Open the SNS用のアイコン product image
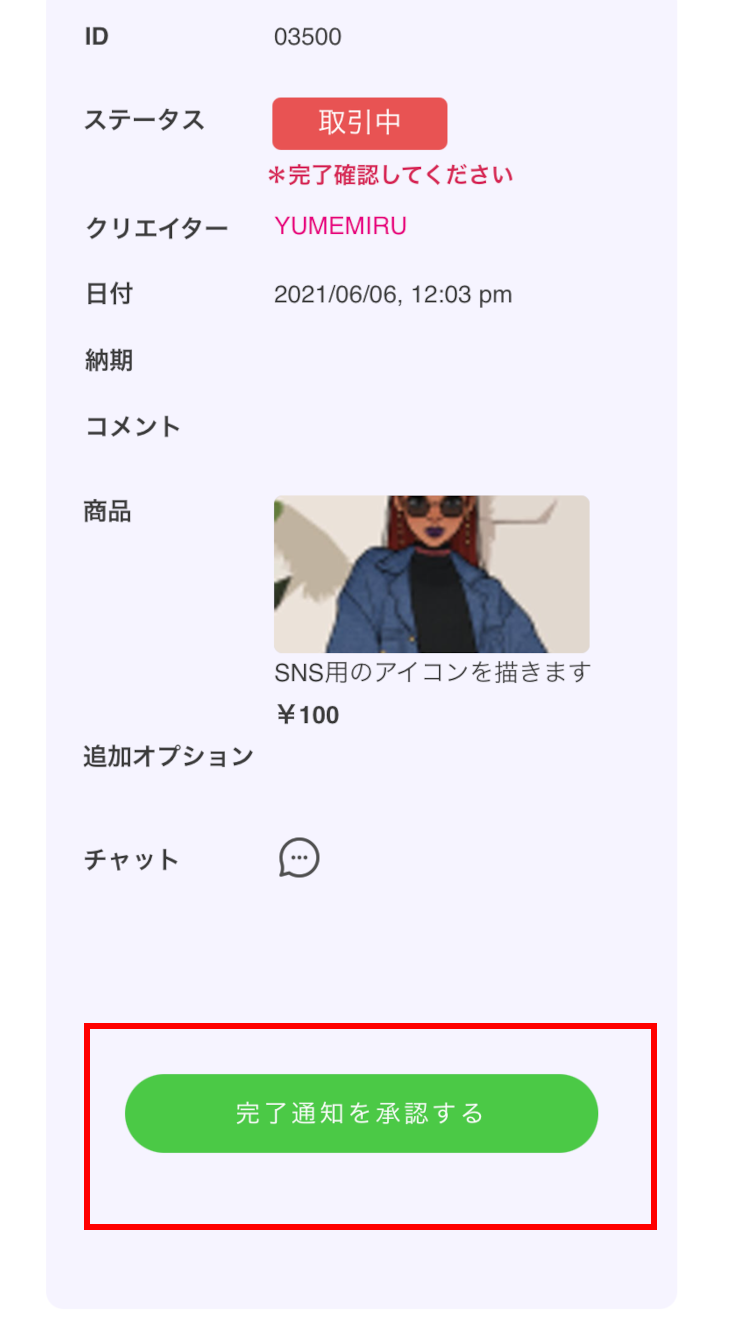The height and width of the screenshot is (1334, 750). pos(431,574)
